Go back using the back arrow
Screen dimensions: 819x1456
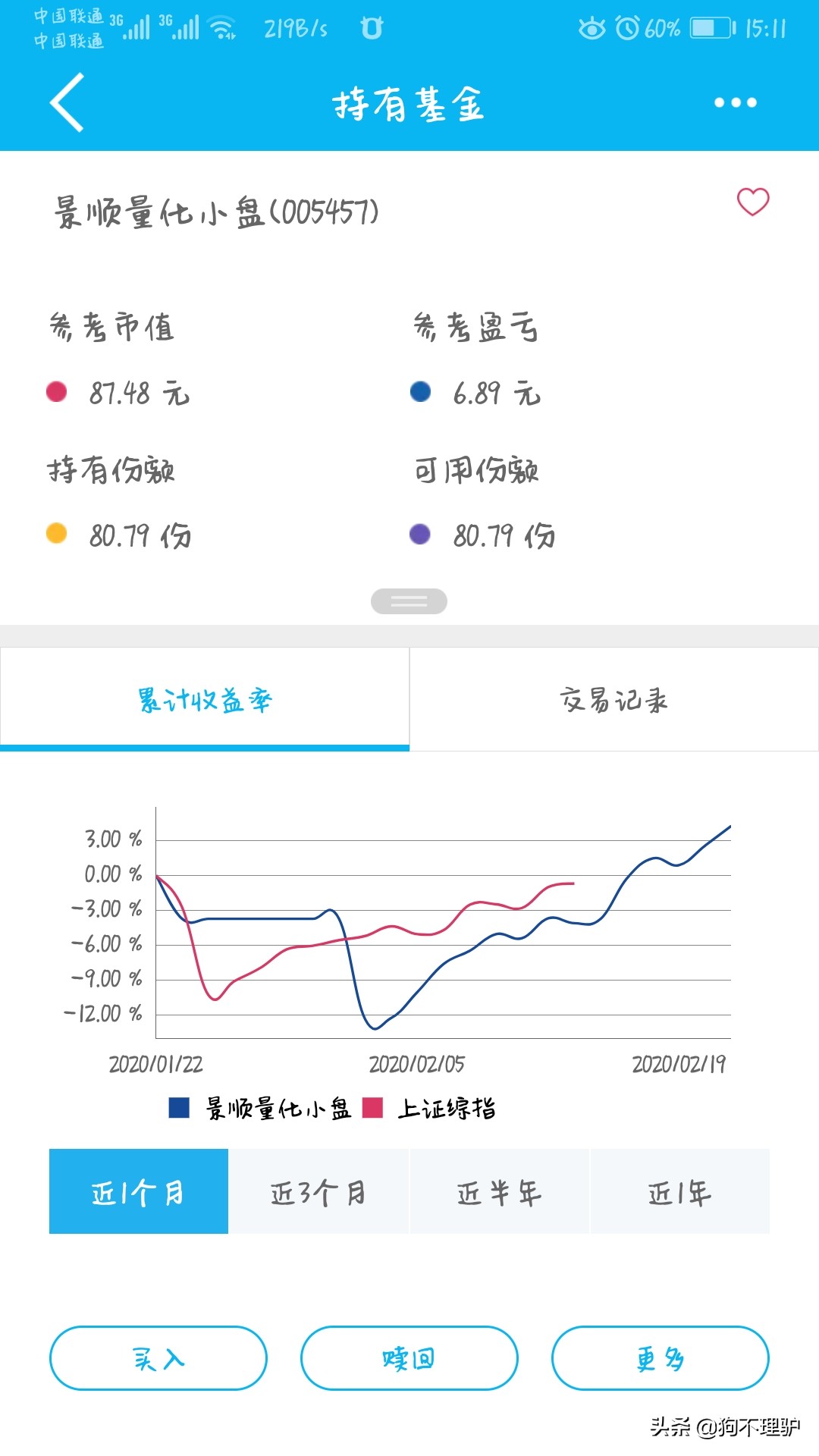(67, 102)
